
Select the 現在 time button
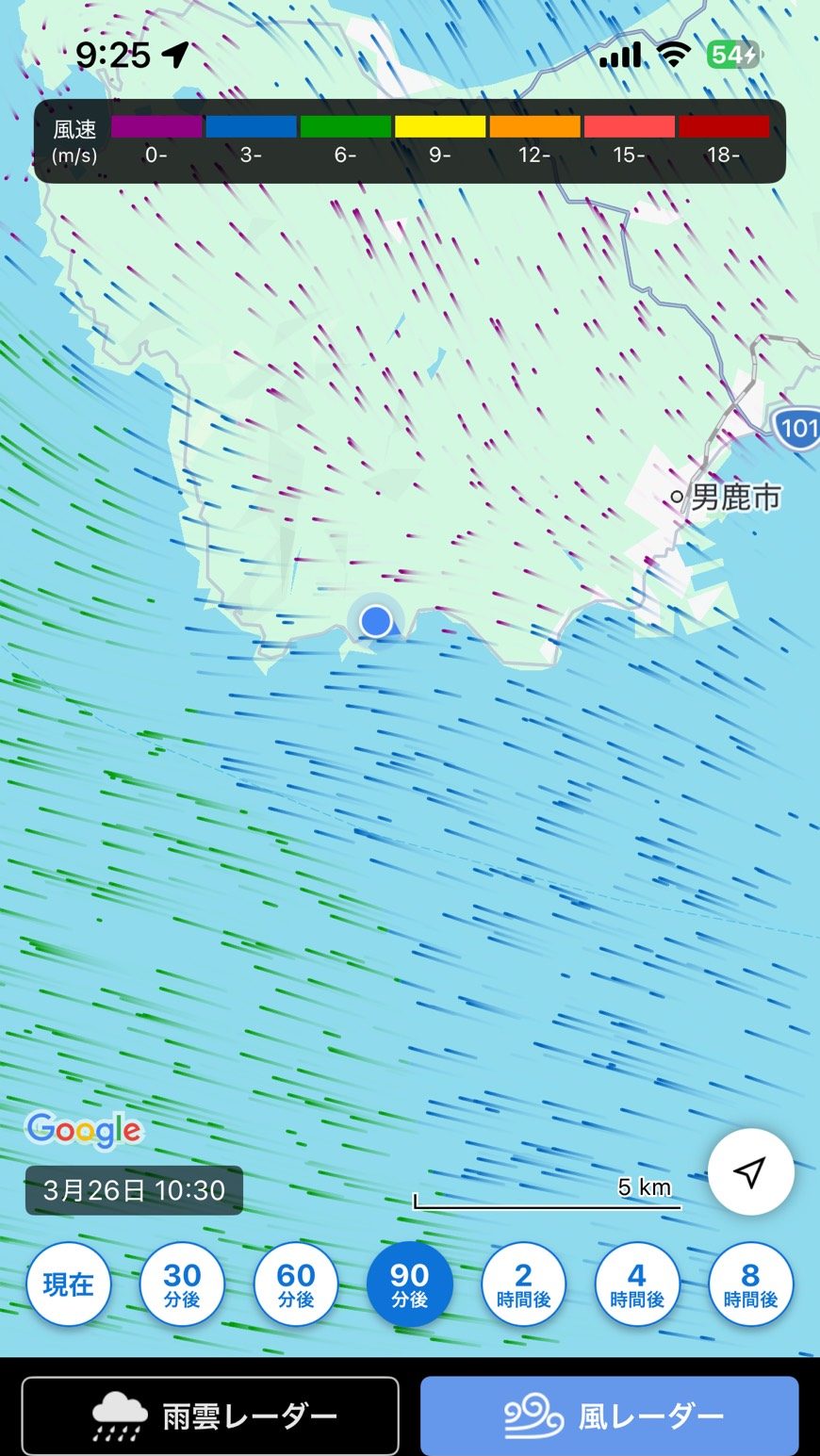click(x=68, y=1284)
